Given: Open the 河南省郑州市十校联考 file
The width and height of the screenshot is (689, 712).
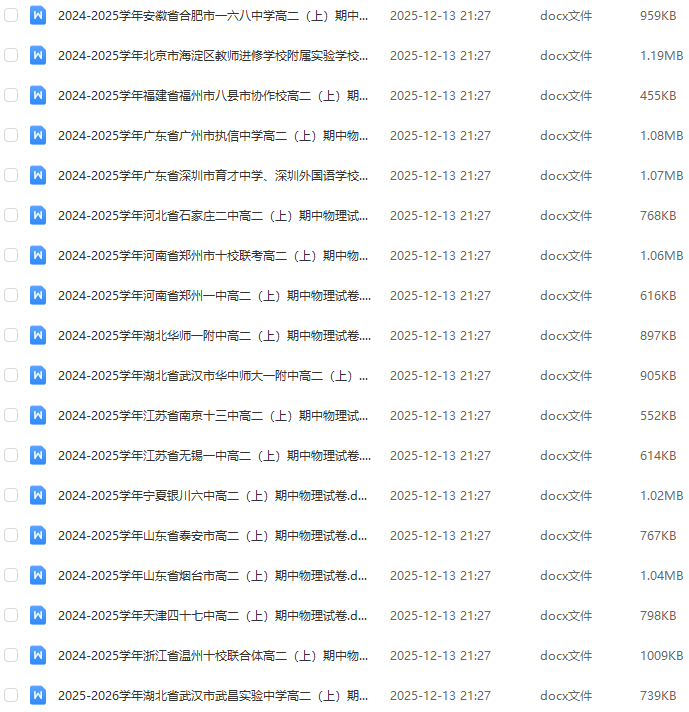Looking at the screenshot, I should click(x=212, y=255).
